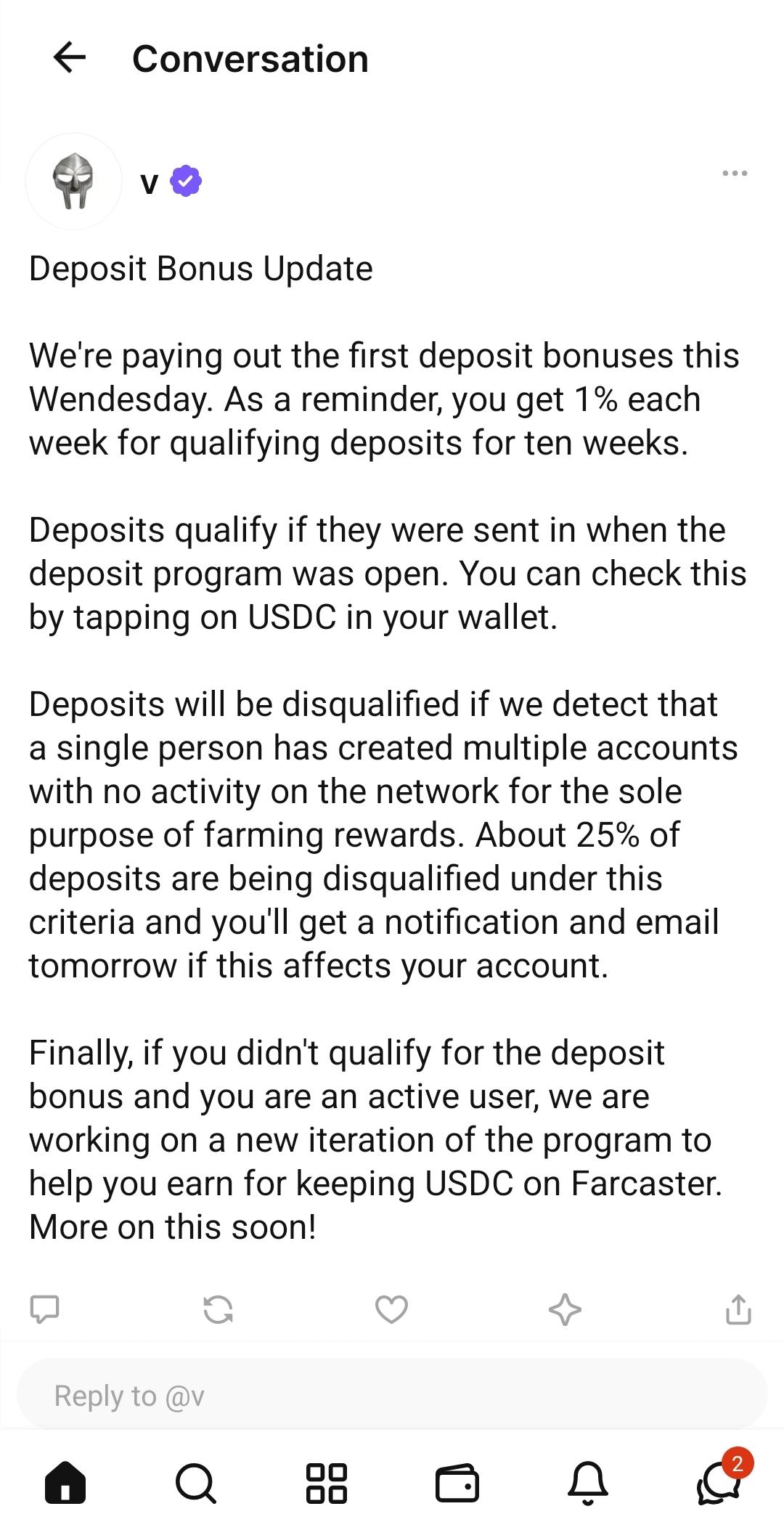Open the Search tab
784x1530 pixels.
(x=196, y=1482)
